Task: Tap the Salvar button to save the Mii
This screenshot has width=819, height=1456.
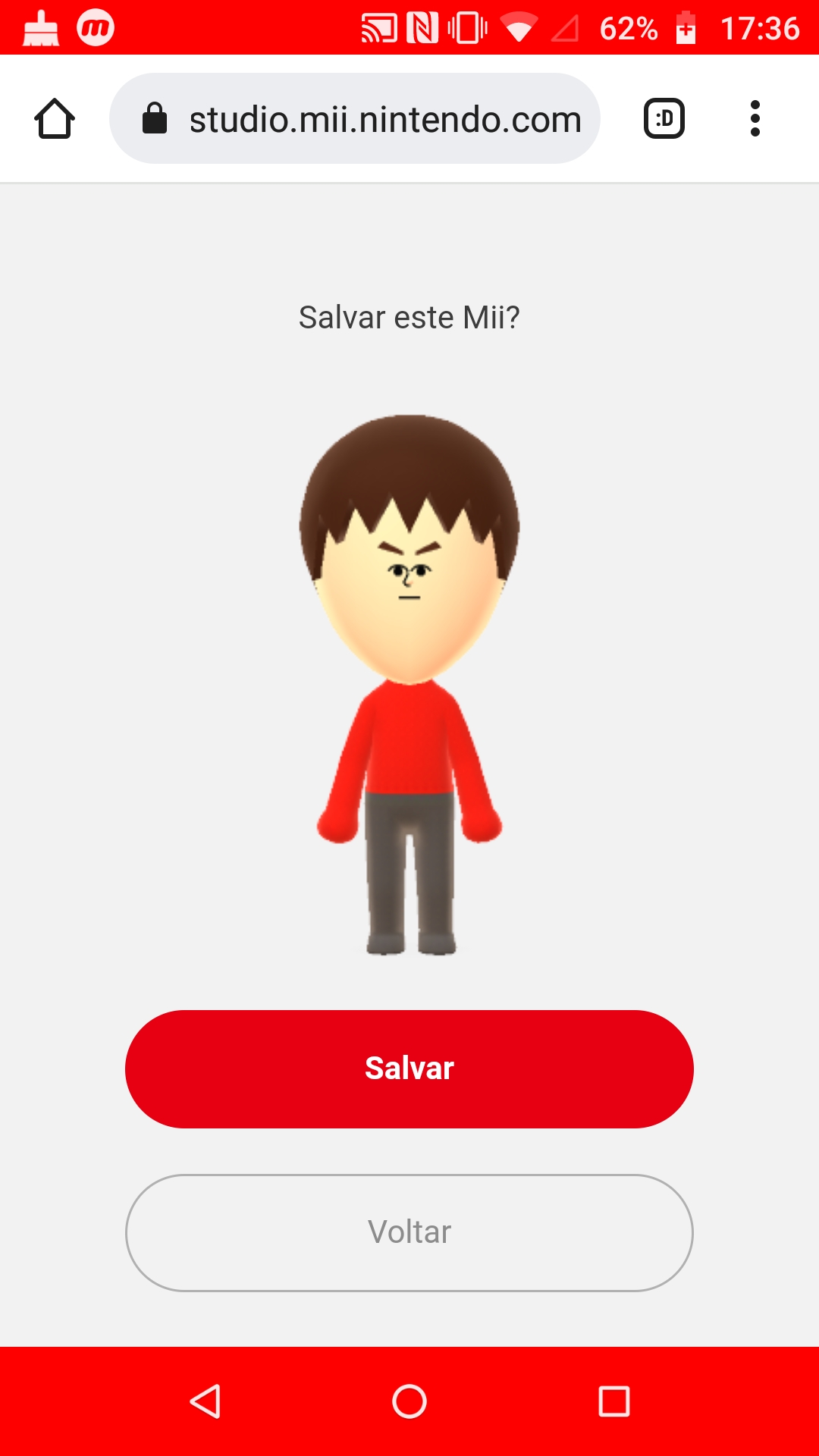Action: (409, 1068)
